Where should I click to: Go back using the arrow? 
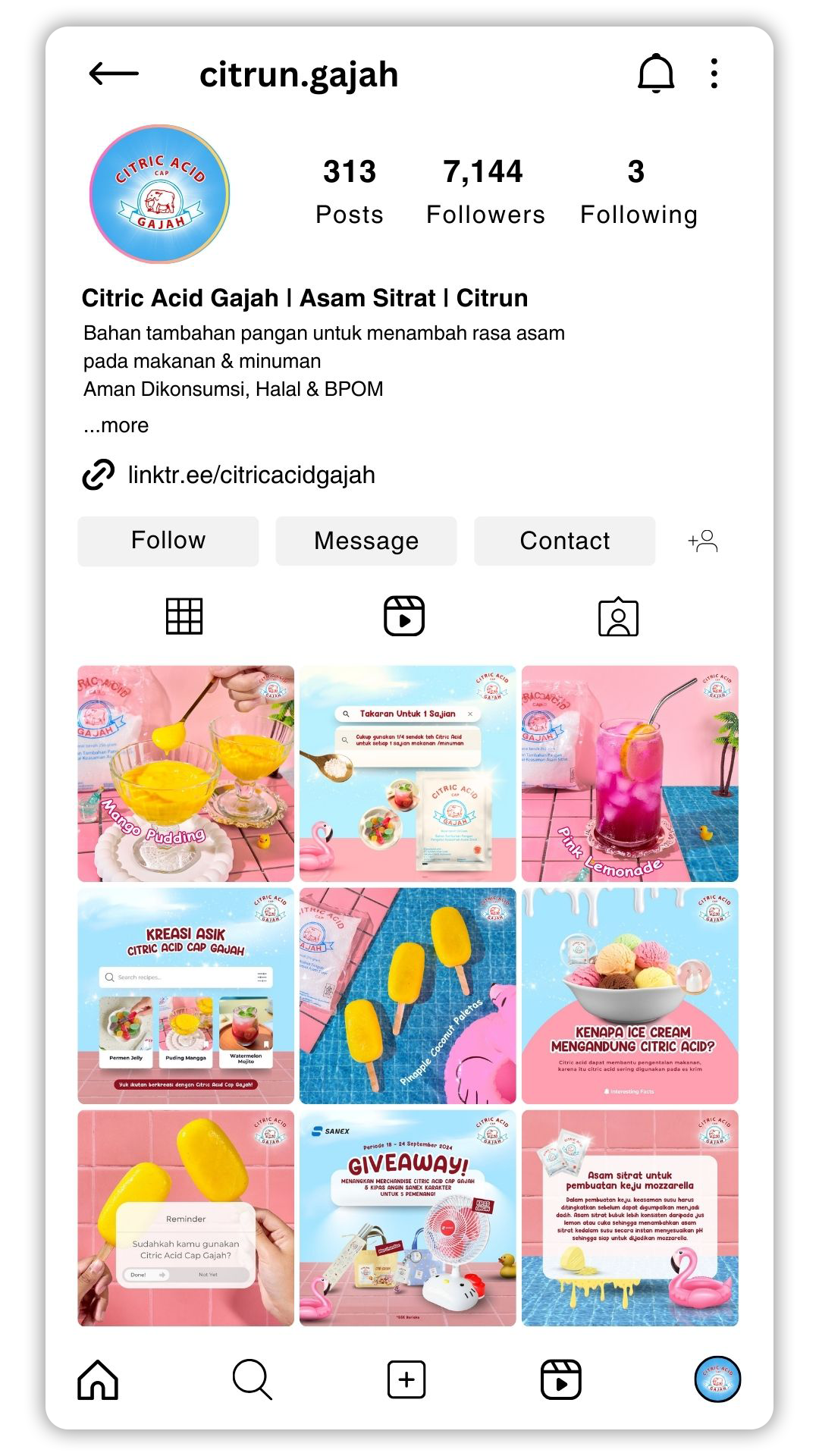[x=114, y=74]
